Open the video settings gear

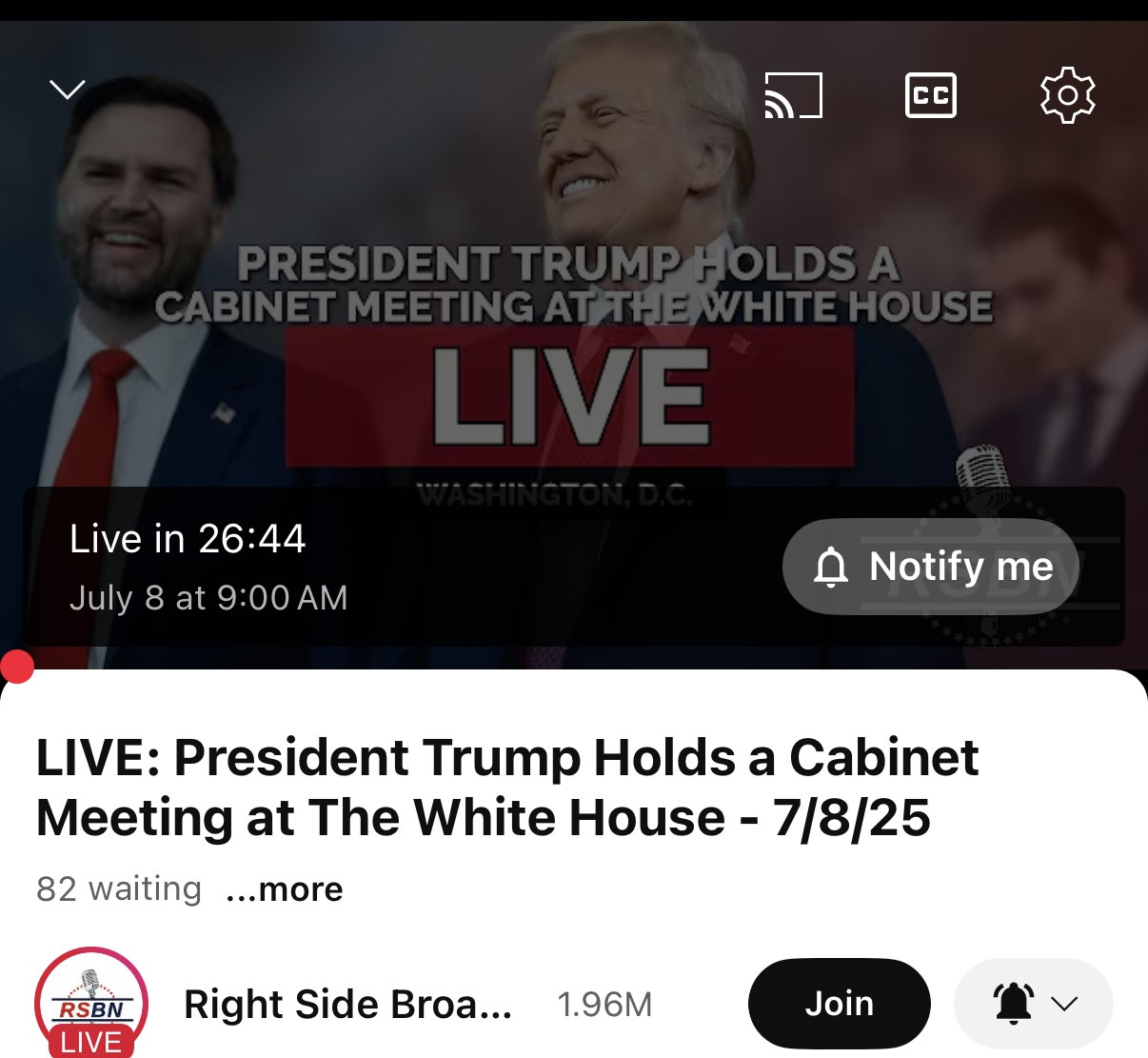click(1067, 95)
